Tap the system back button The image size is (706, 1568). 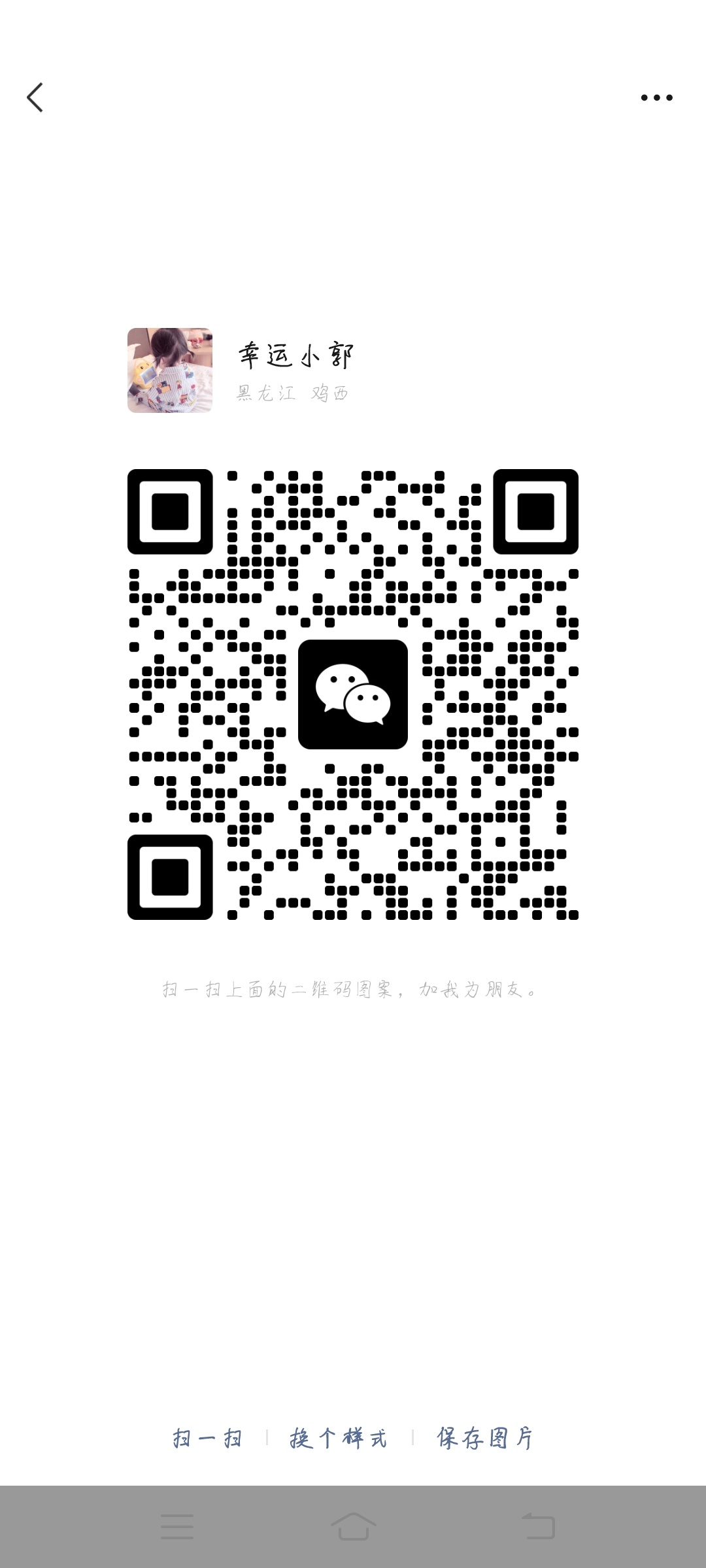click(538, 1526)
